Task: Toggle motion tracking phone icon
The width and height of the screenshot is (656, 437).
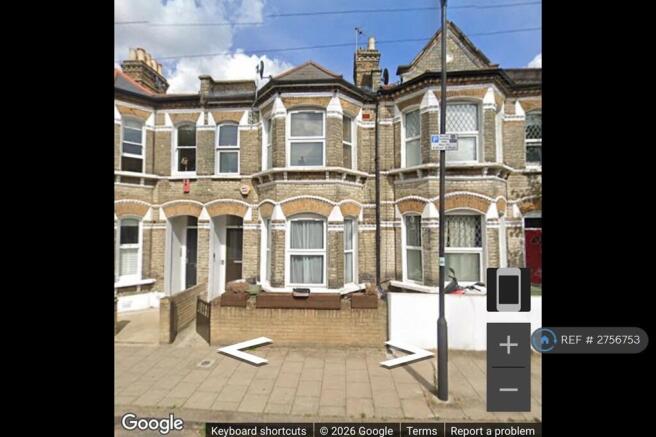Action: 508,290
